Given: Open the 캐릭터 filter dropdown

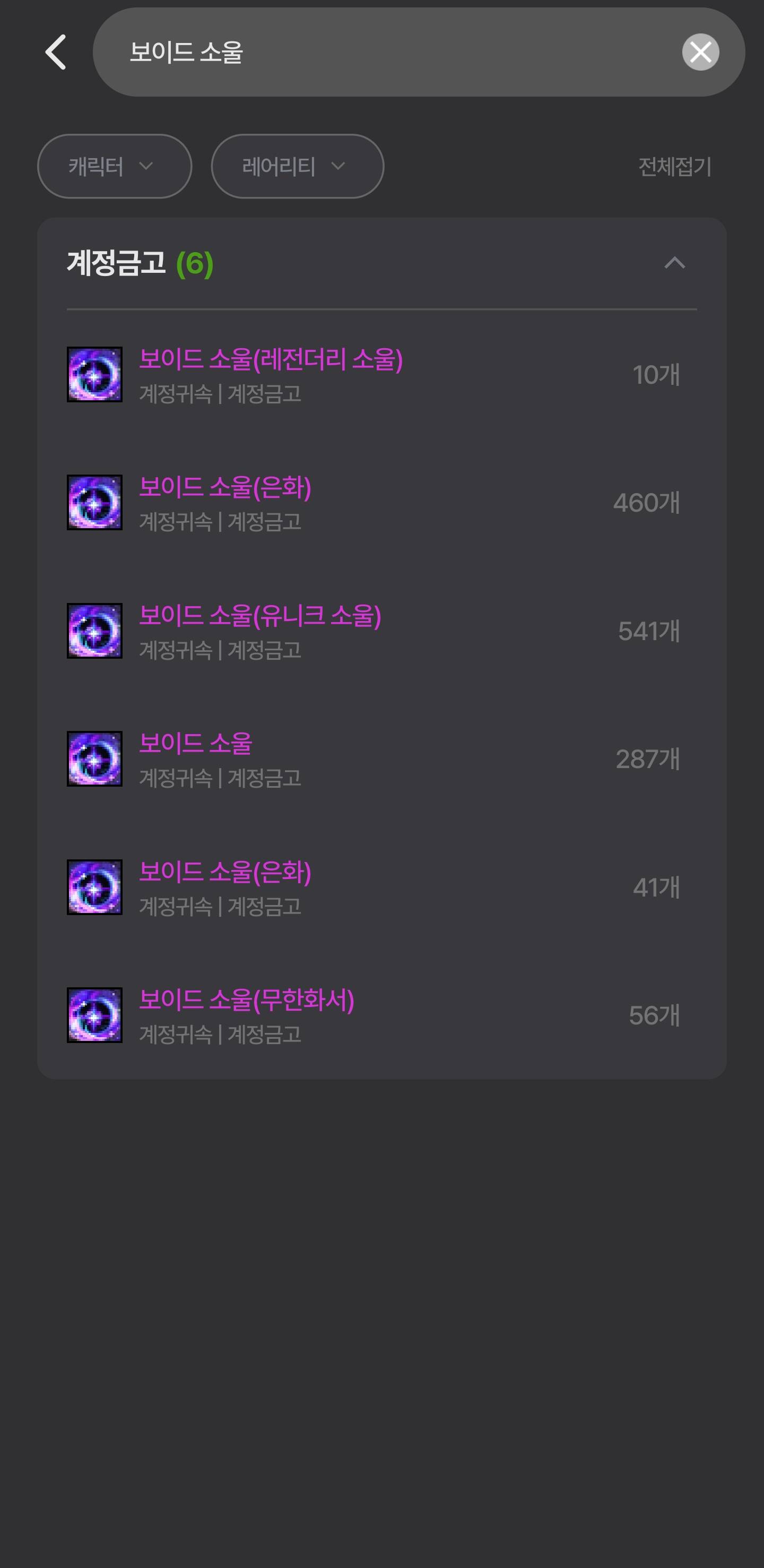Looking at the screenshot, I should pos(115,166).
